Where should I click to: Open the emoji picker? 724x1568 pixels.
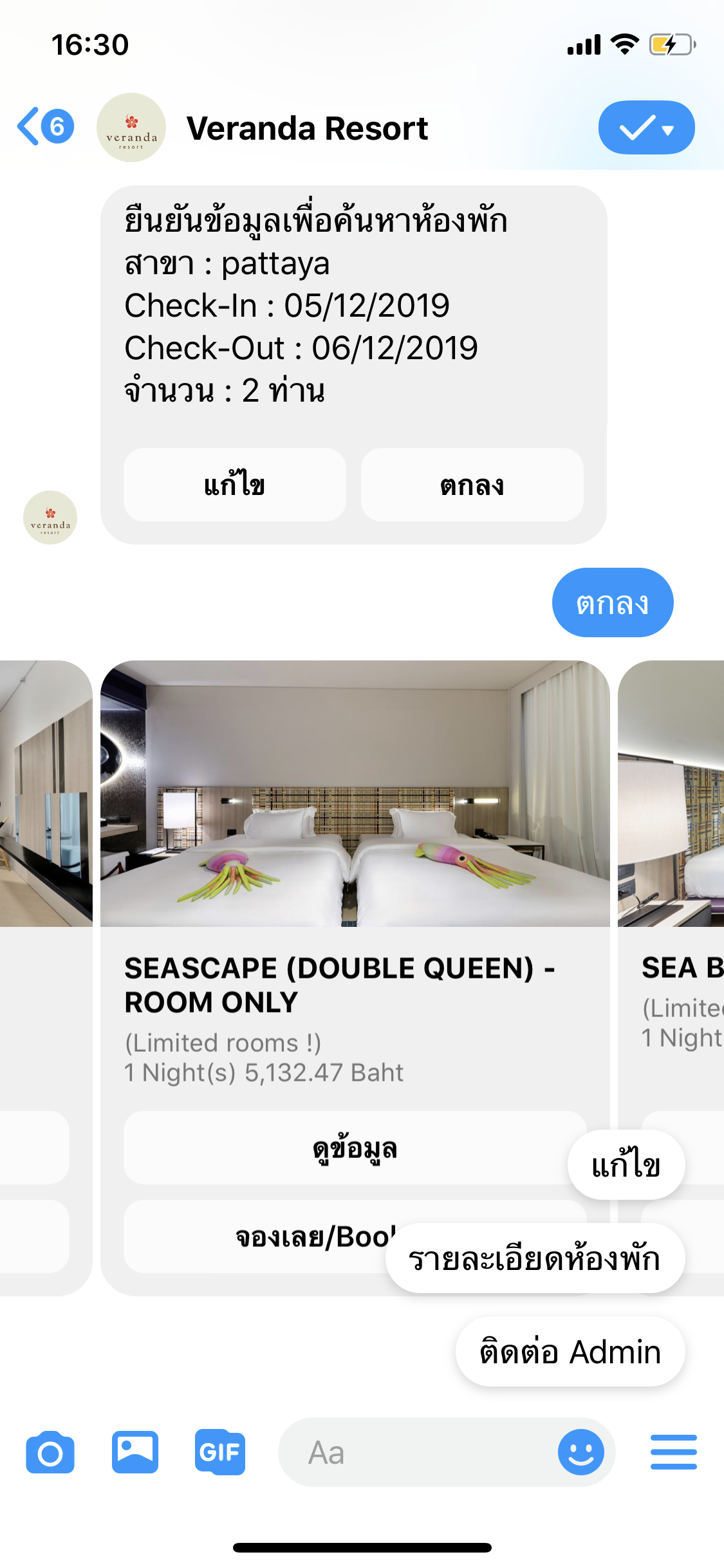click(580, 1452)
